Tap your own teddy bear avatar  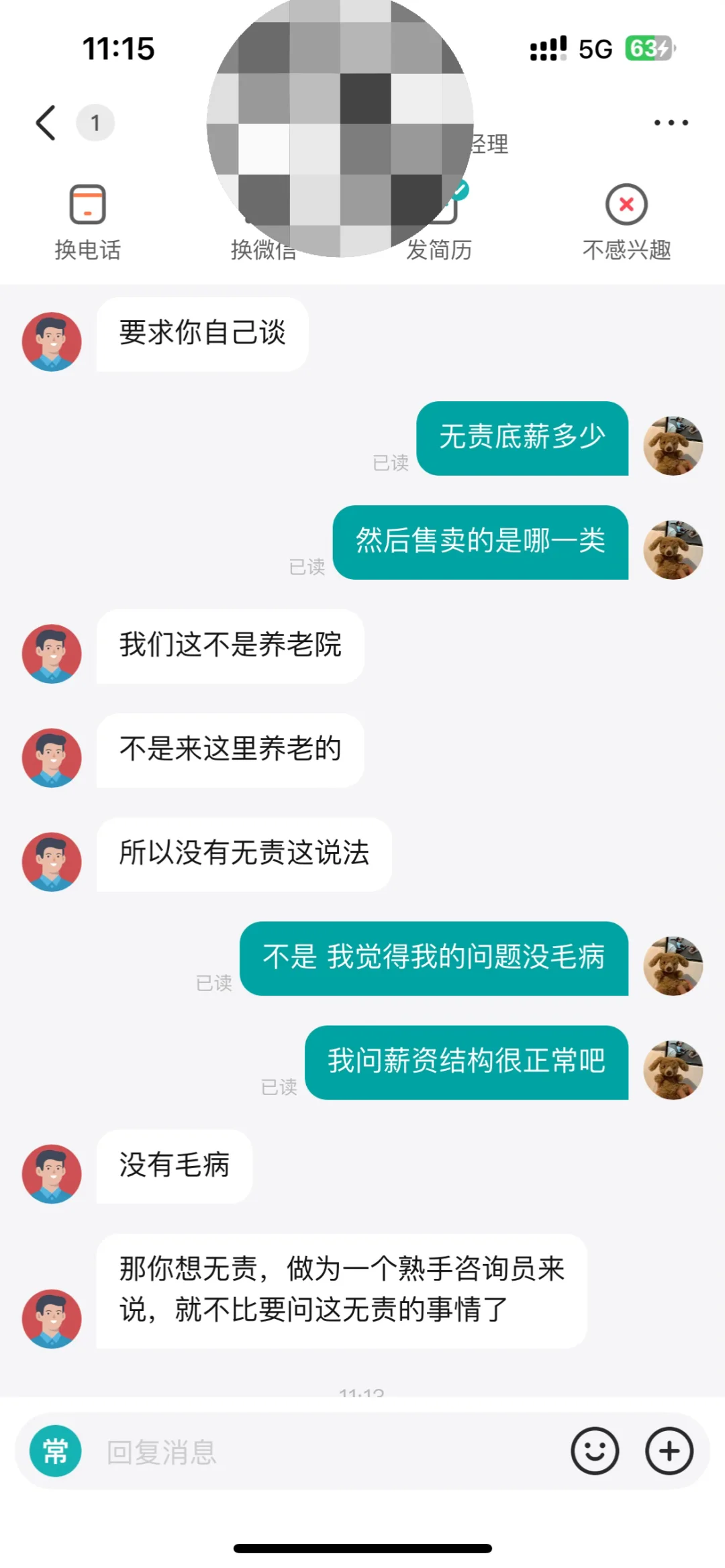click(674, 446)
